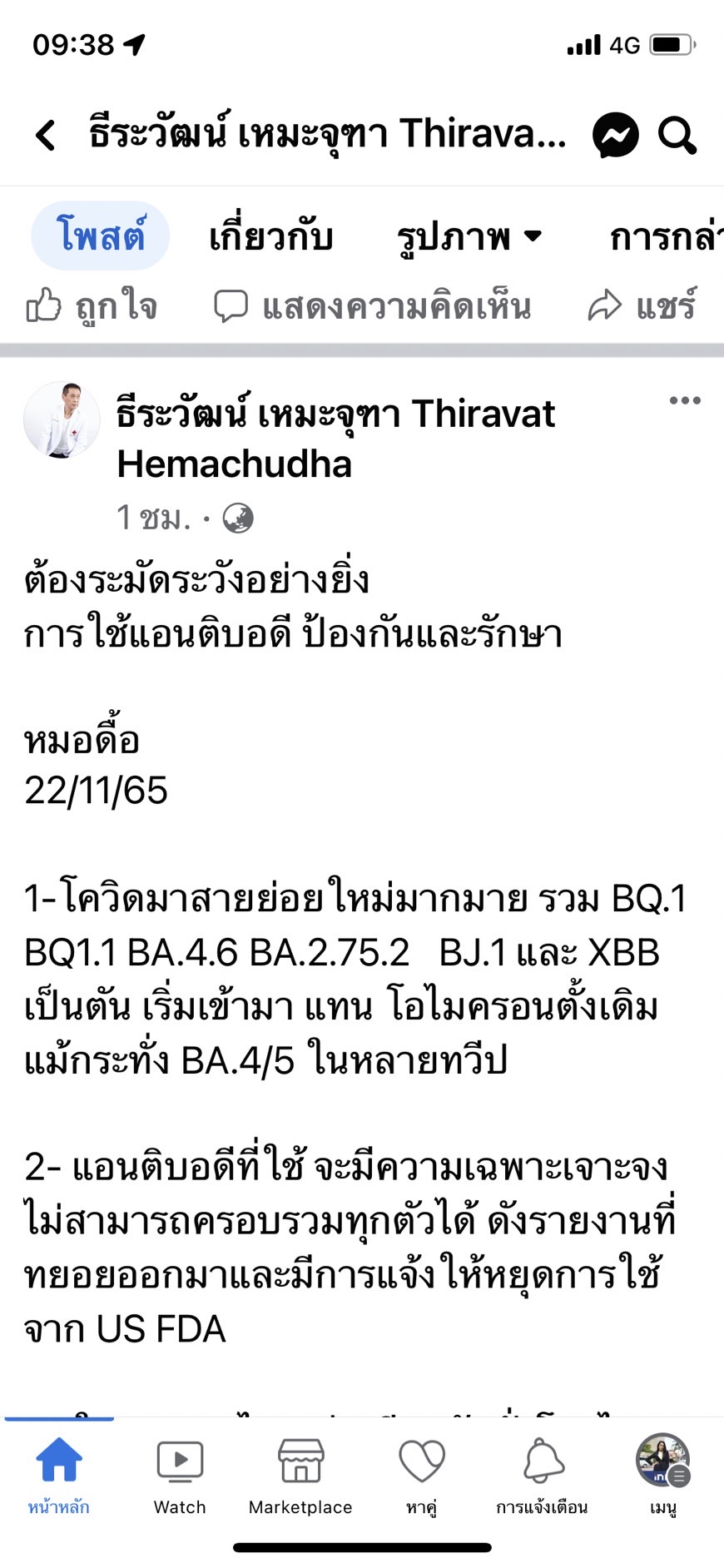The image size is (724, 1568).
Task: Switch to the การกล่าวถึง tab
Action: (x=666, y=237)
